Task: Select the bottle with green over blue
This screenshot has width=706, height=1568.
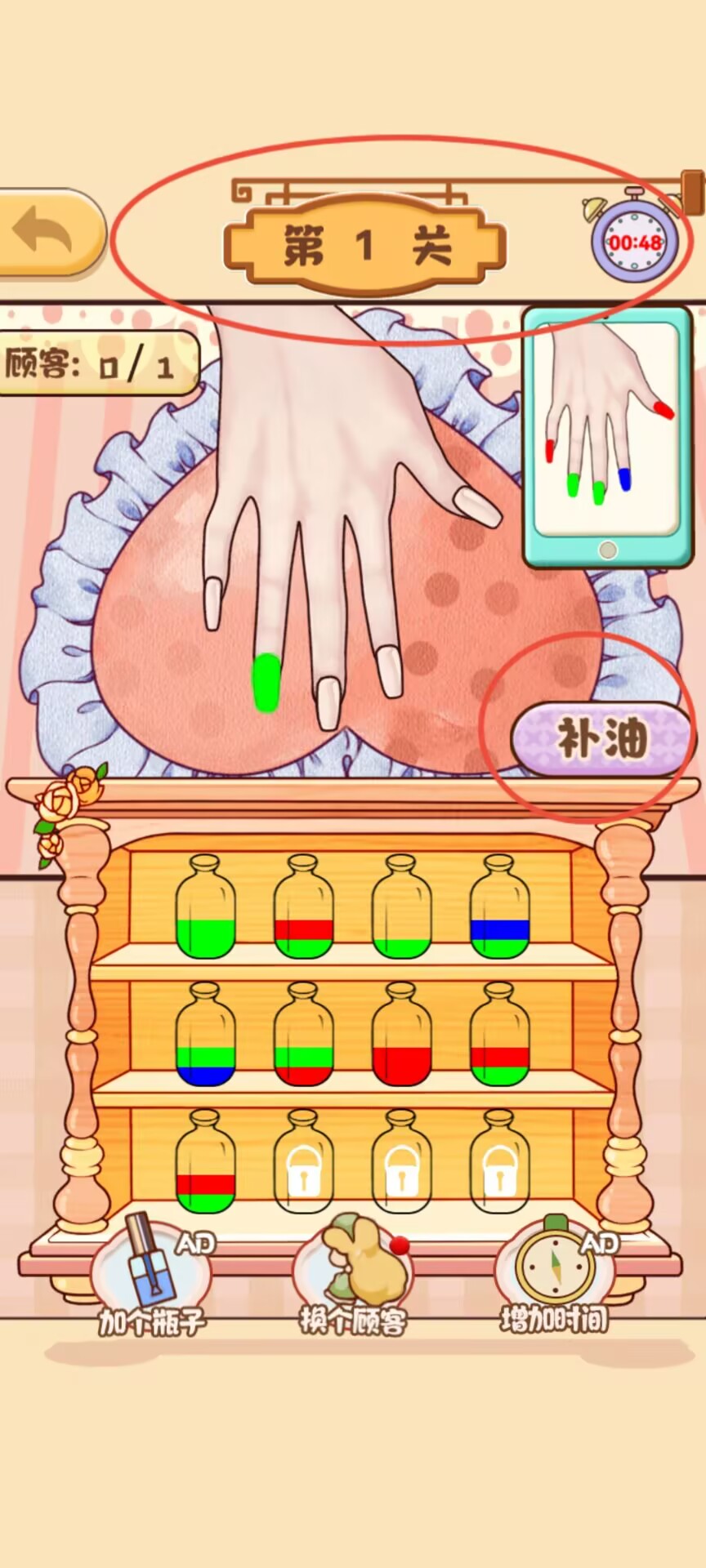Action: coord(205,1037)
